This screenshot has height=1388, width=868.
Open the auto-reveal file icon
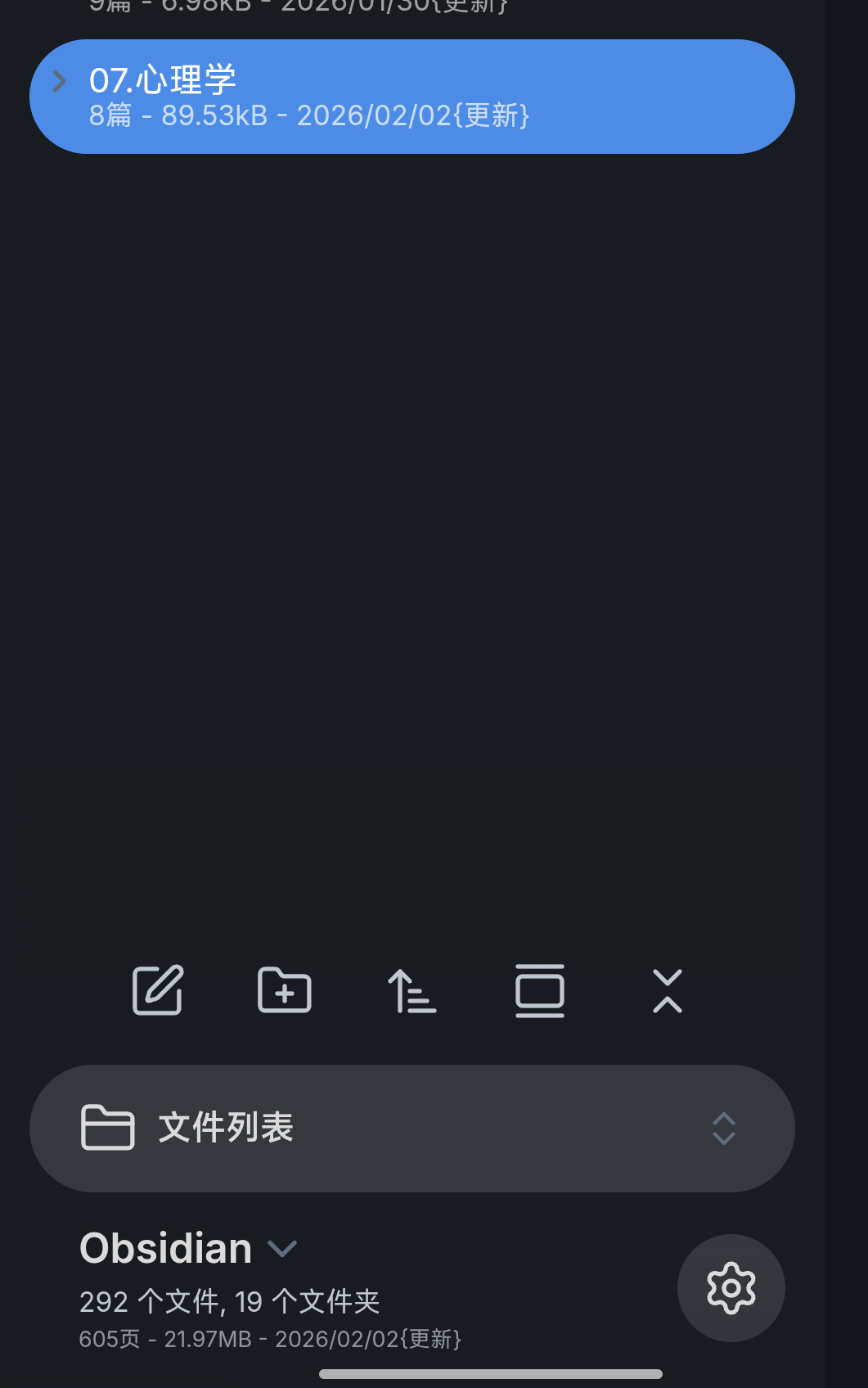(x=540, y=990)
